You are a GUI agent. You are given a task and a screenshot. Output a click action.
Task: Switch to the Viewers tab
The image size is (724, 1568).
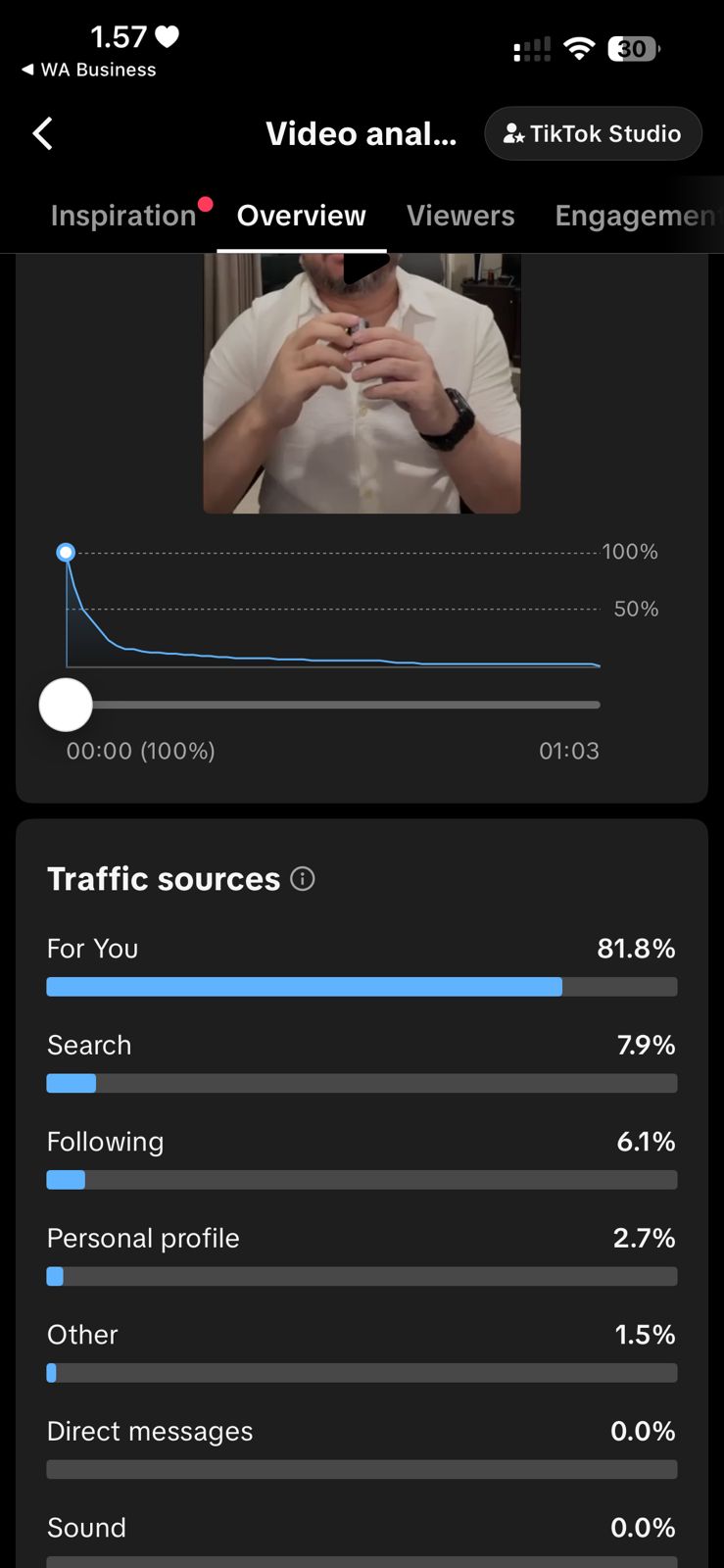coord(460,216)
